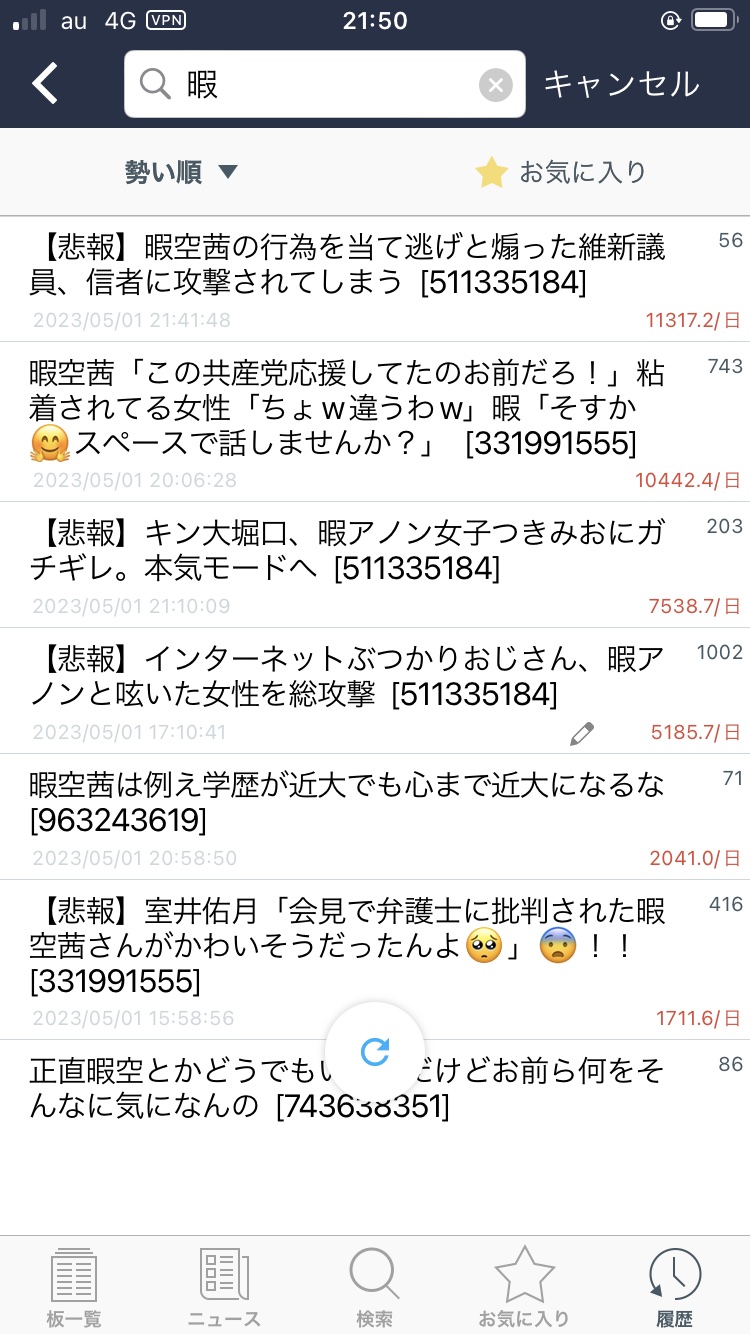Clear the search text with the X
Image resolution: width=750 pixels, height=1334 pixels.
pyautogui.click(x=496, y=85)
